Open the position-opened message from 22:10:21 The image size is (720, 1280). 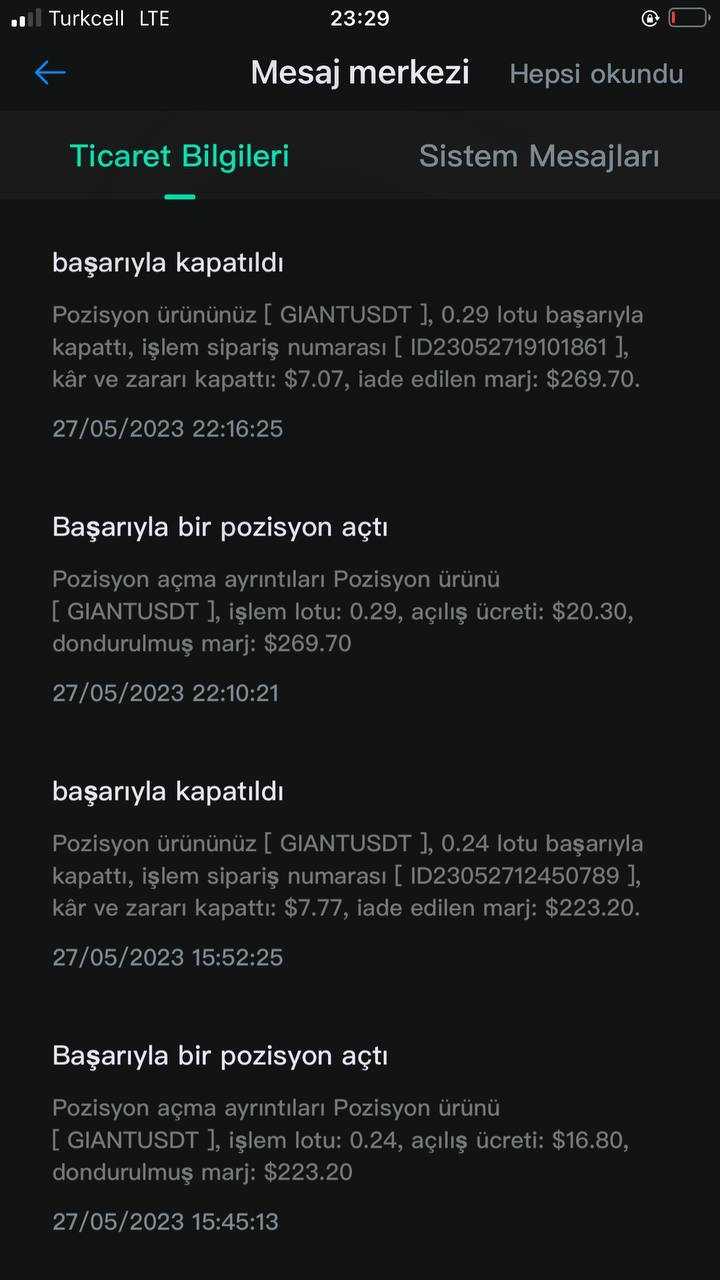[x=347, y=610]
